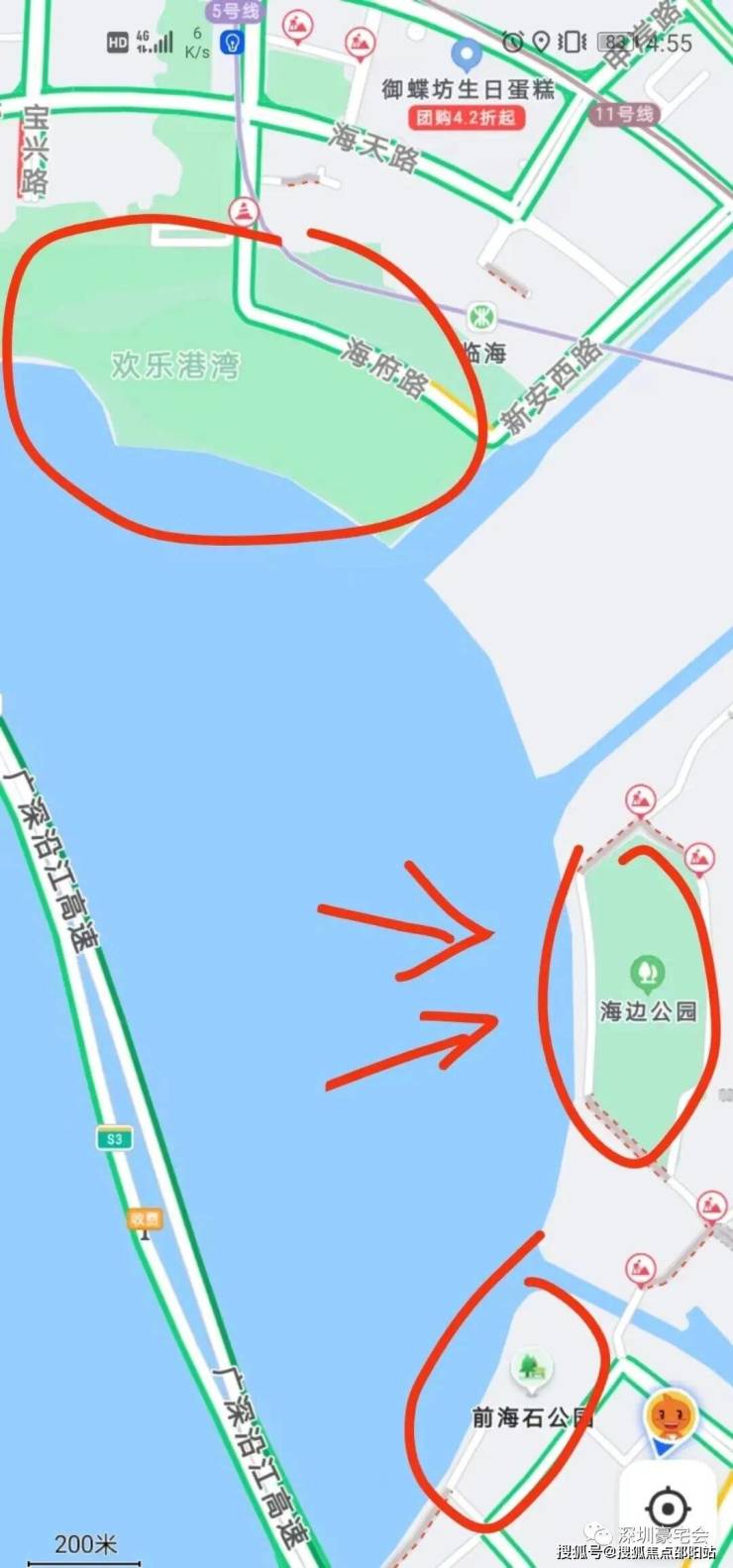The image size is (733, 1568).
Task: Tap the orange mascot assistant icon
Action: pos(670,1417)
